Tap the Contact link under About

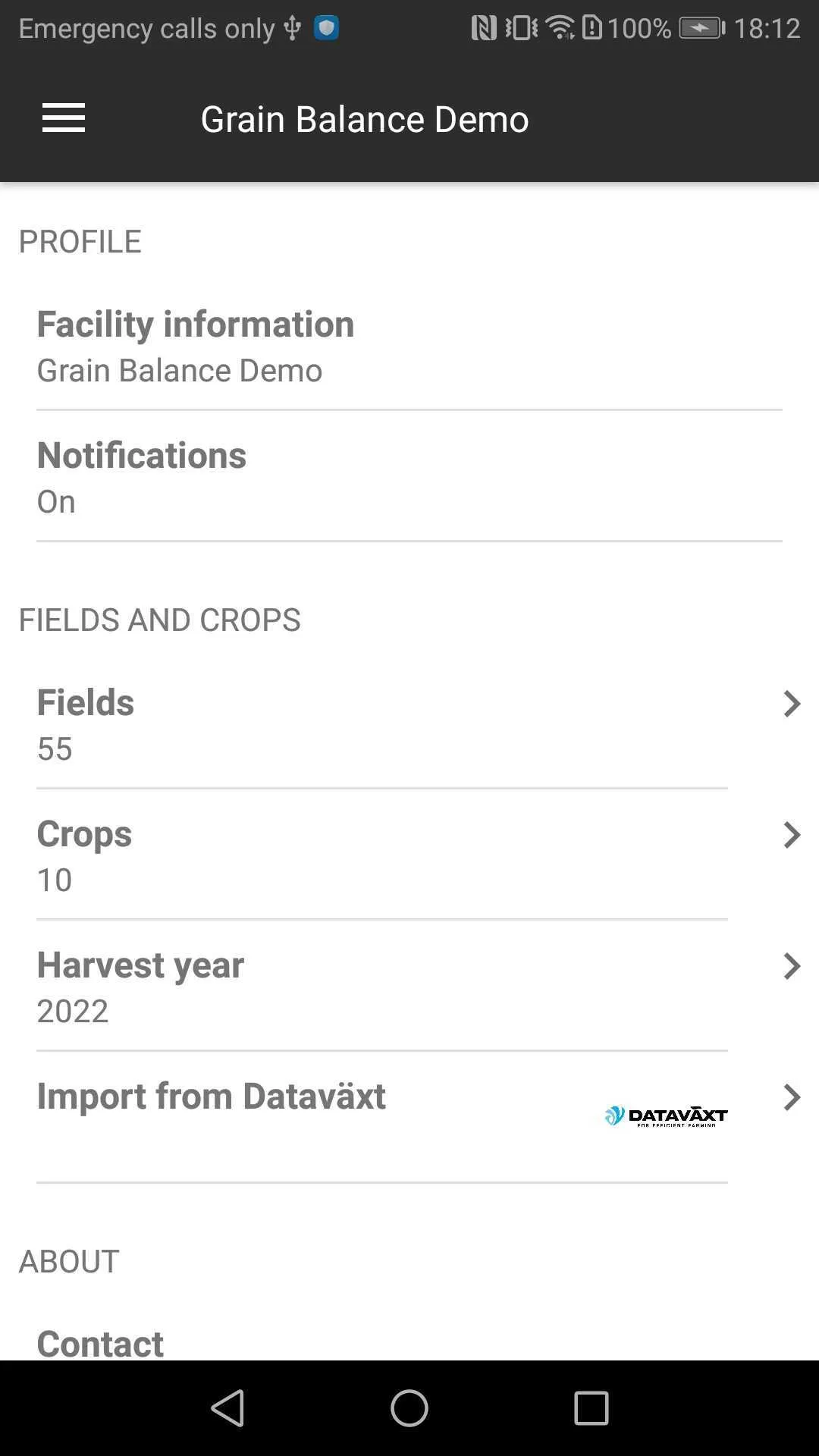tap(99, 1341)
